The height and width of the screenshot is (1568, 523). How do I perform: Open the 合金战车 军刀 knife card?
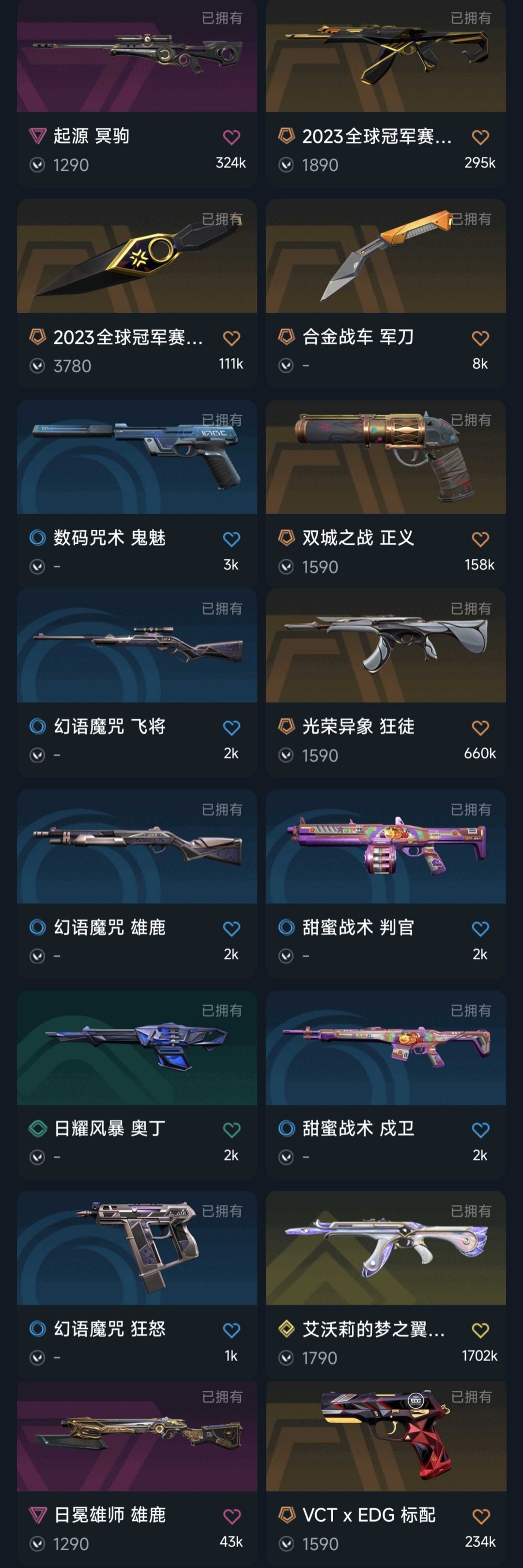click(385, 293)
